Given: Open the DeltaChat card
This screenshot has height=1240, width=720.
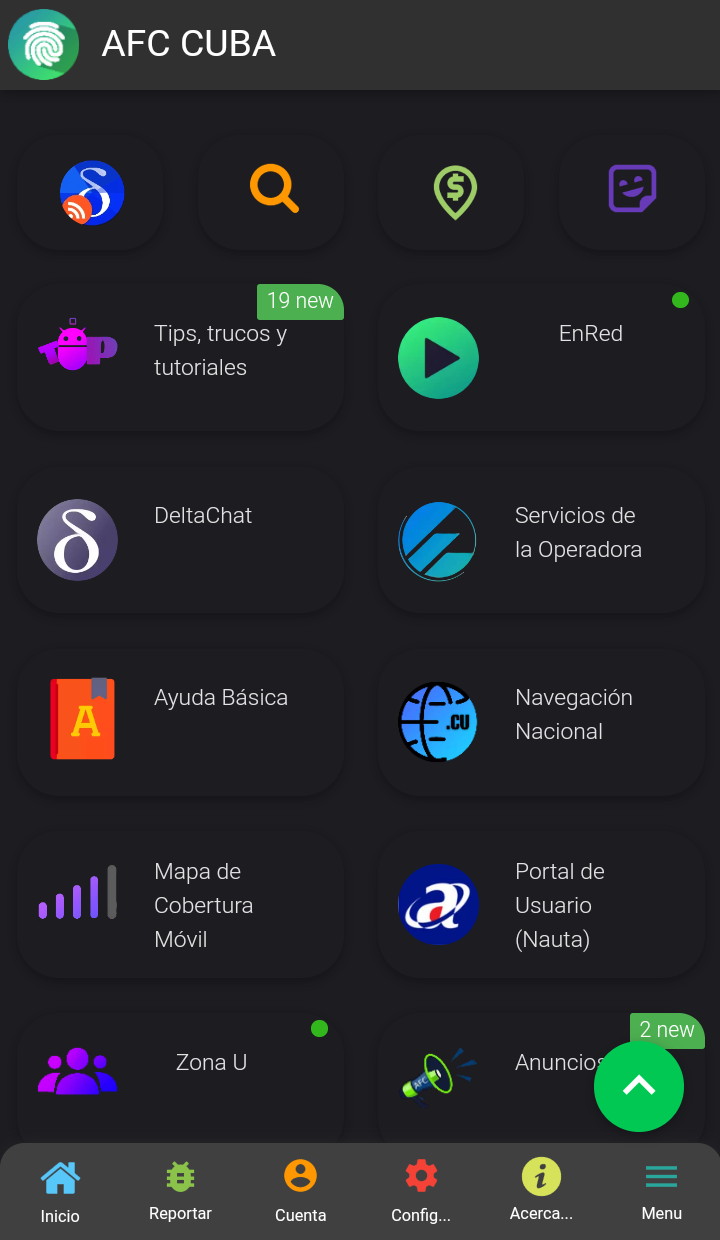Looking at the screenshot, I should [x=180, y=539].
